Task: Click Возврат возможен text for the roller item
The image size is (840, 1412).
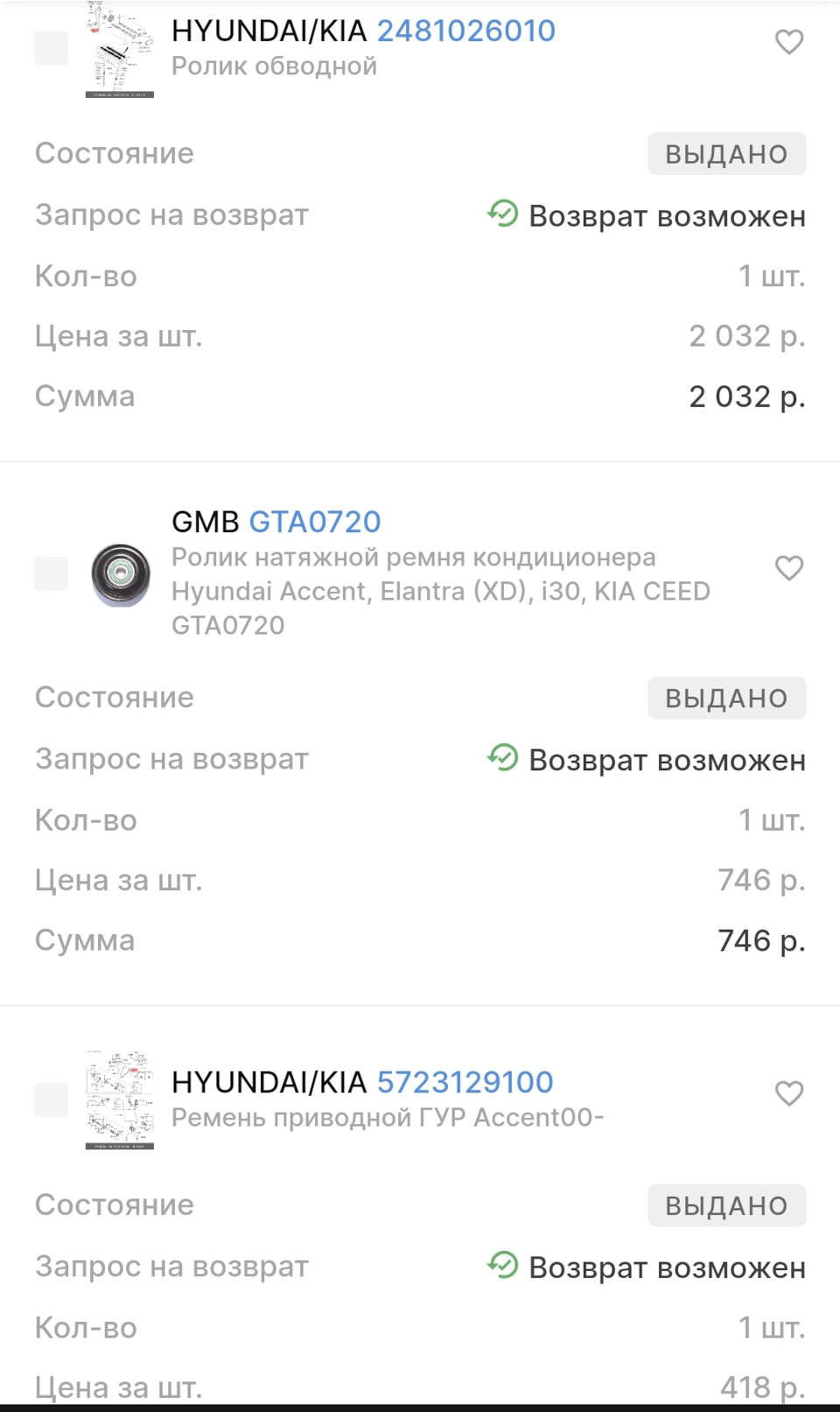Action: 668,215
